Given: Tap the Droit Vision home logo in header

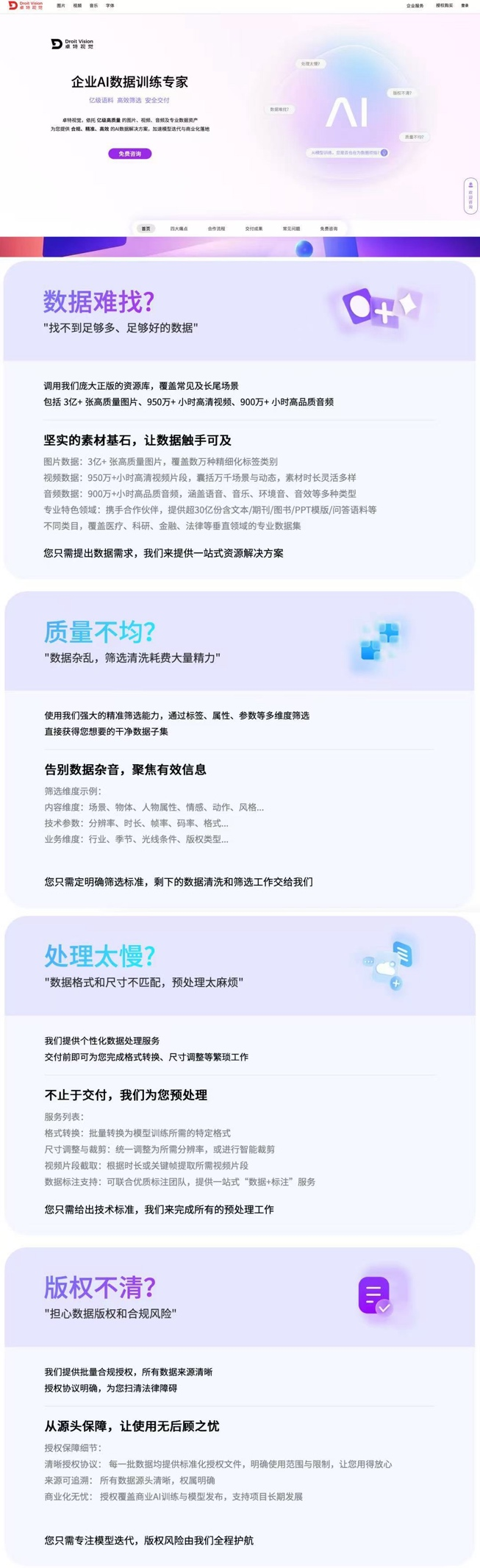Looking at the screenshot, I should 26,5.
